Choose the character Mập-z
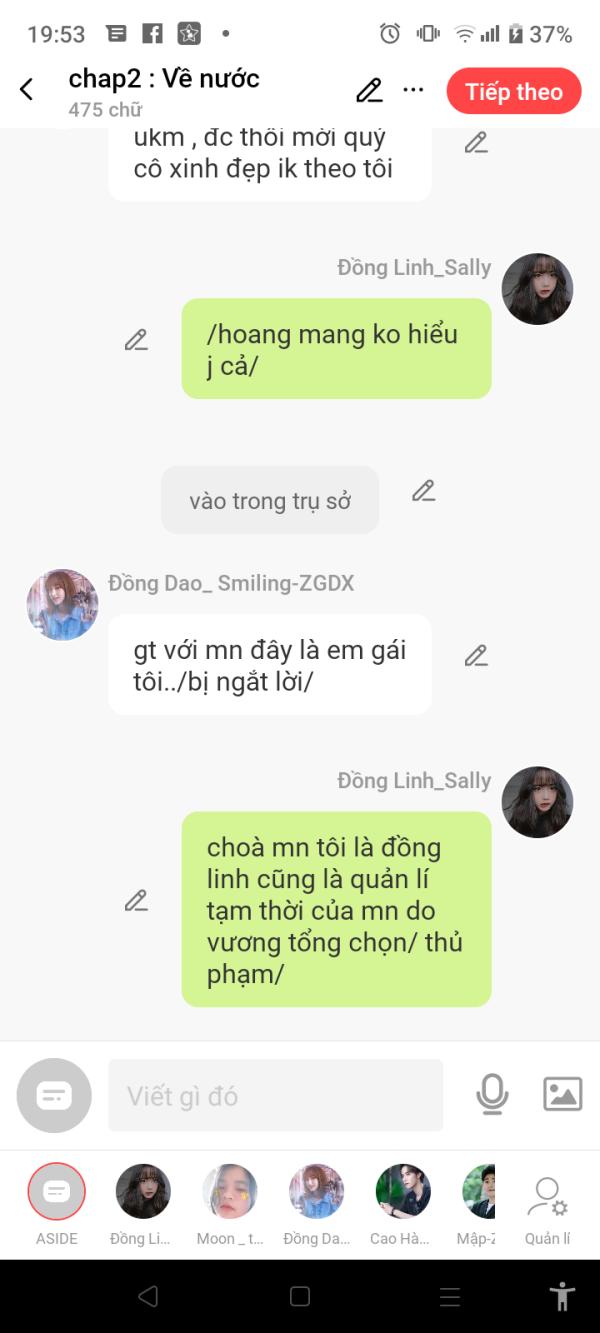600x1333 pixels. point(479,1192)
